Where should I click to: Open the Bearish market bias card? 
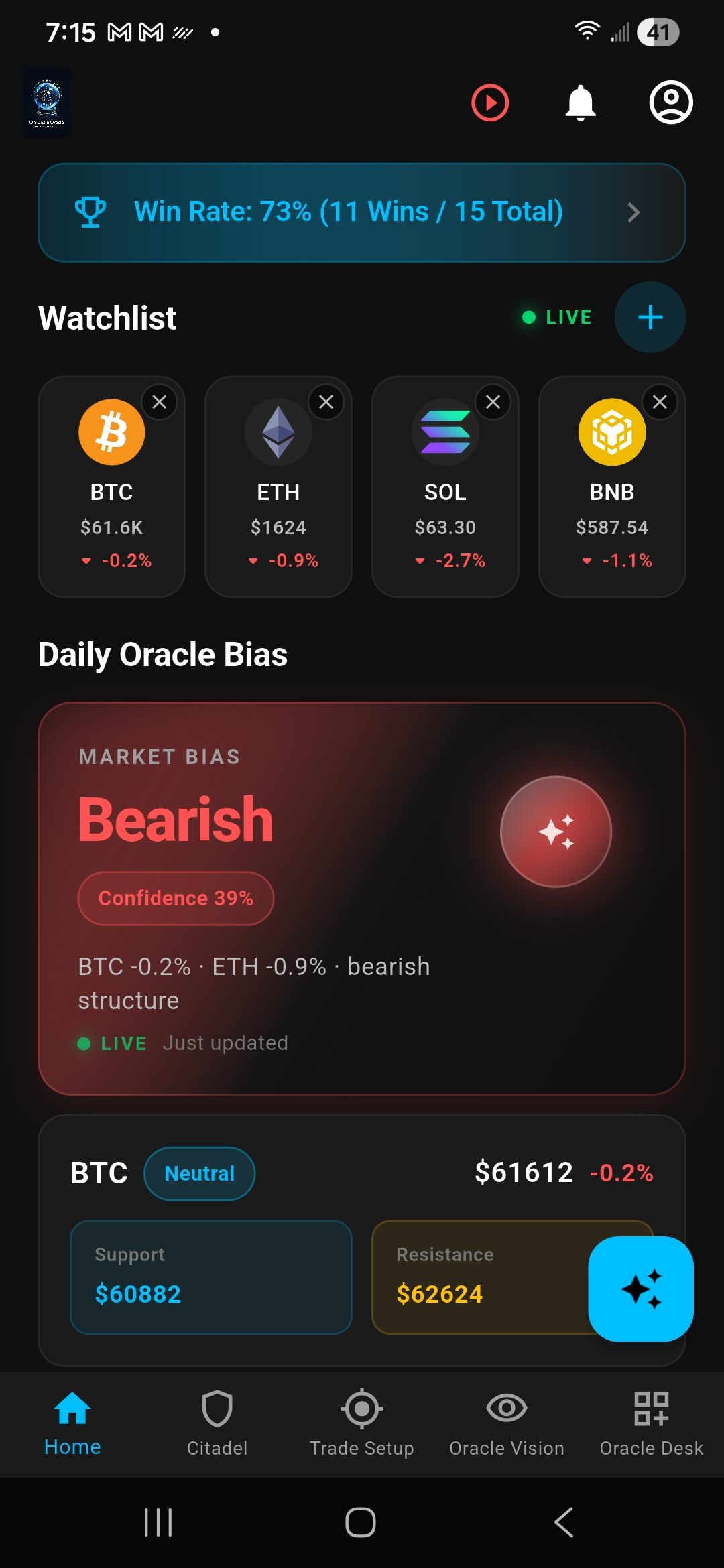click(x=362, y=899)
